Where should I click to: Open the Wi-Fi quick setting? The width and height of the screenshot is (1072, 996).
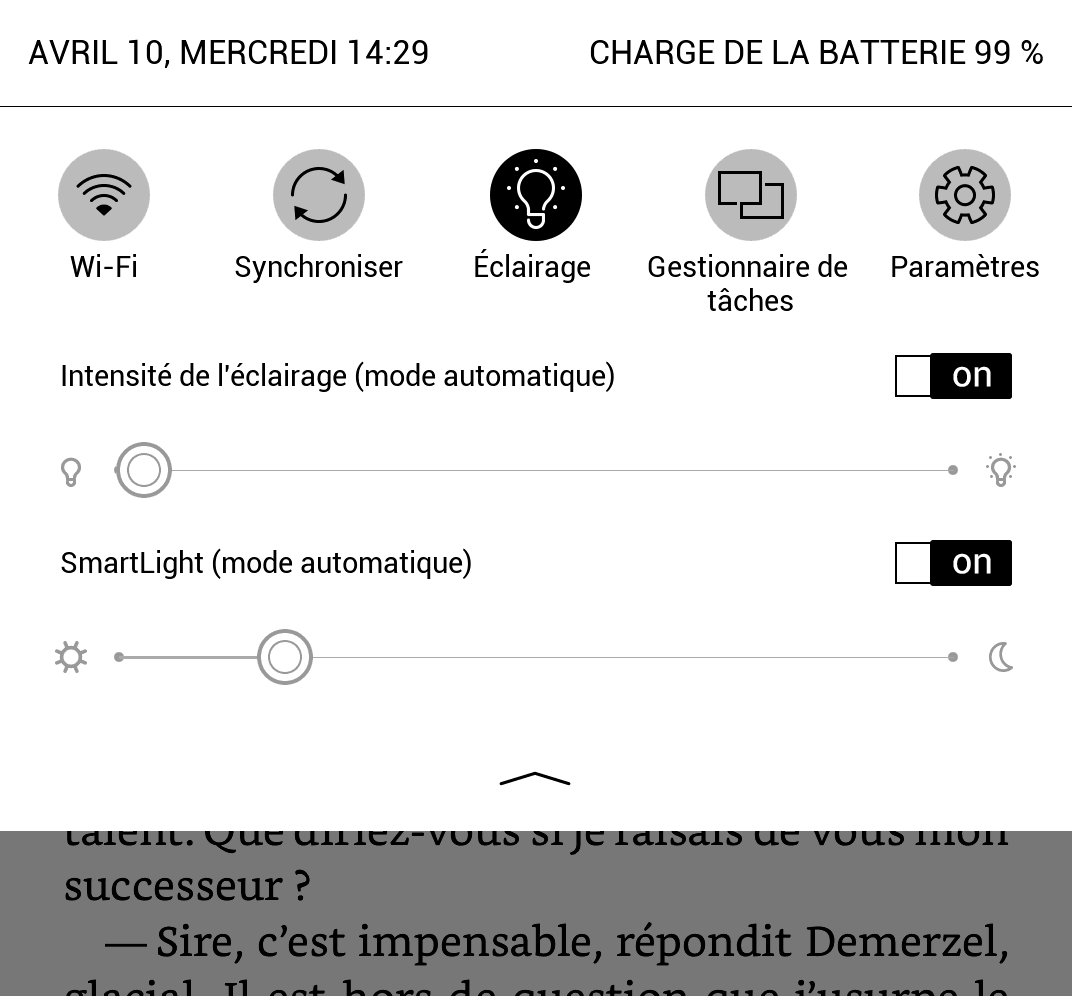click(x=104, y=195)
